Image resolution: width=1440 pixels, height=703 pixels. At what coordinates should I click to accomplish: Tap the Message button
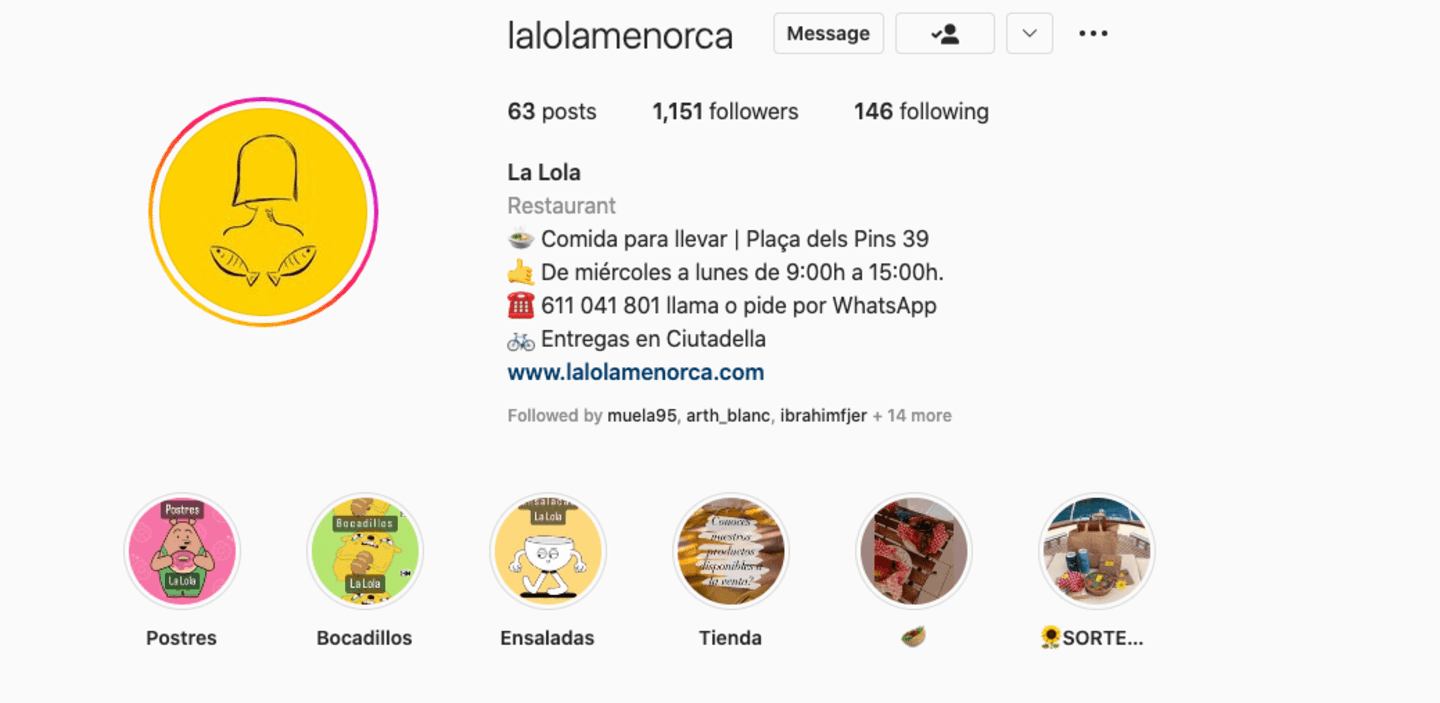[828, 34]
